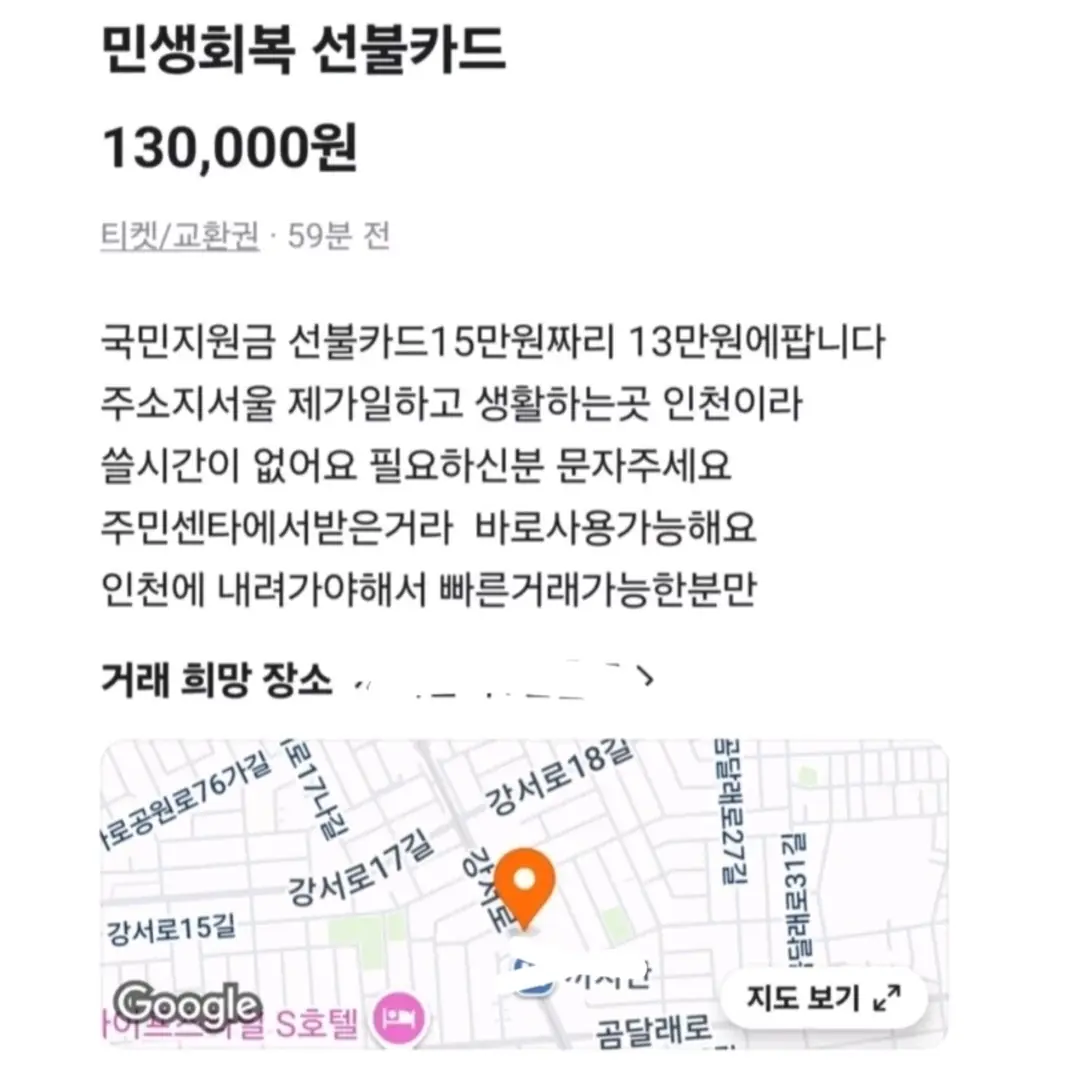Open the 티켓/교환권 category link
This screenshot has height=1075, width=1080.
point(180,237)
